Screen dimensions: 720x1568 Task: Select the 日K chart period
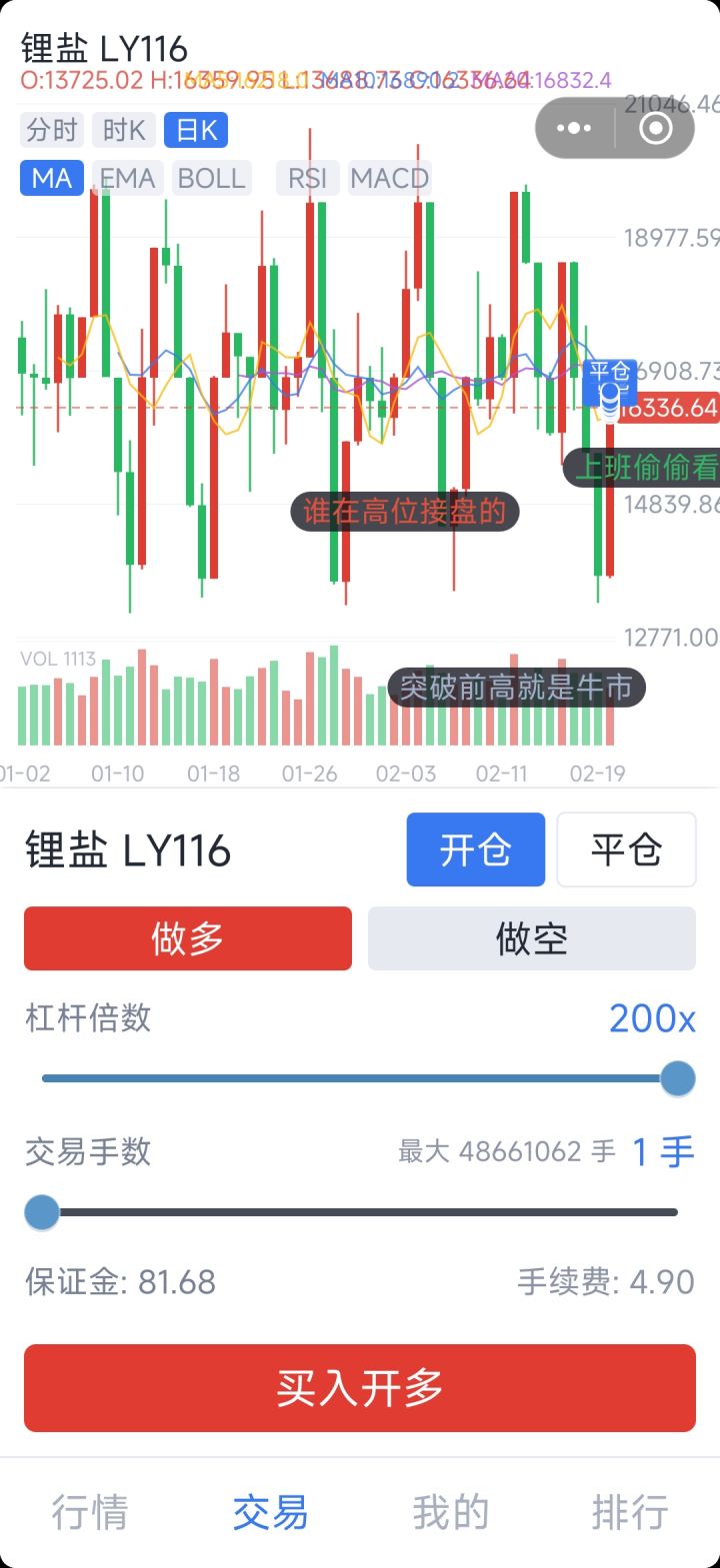pyautogui.click(x=197, y=130)
